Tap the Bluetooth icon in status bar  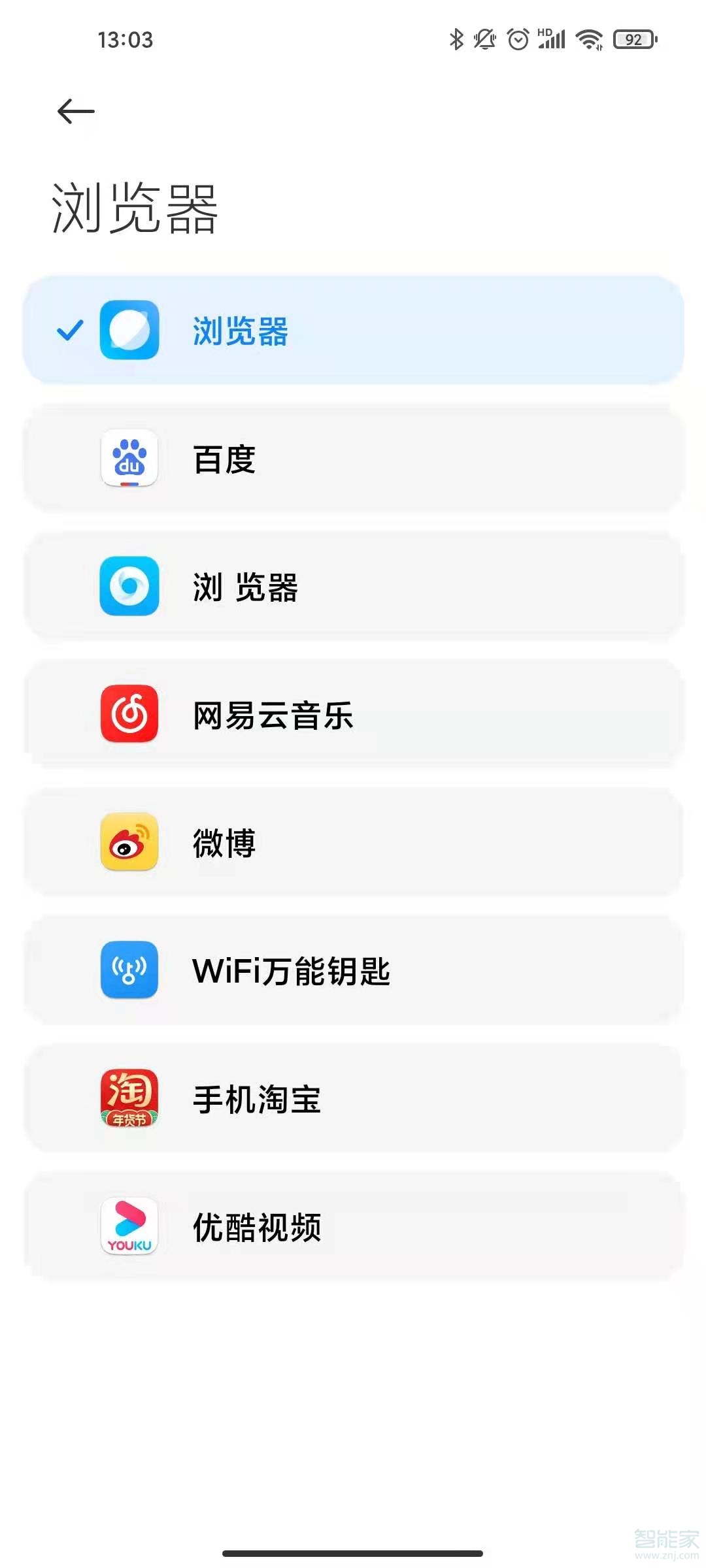pos(458,39)
